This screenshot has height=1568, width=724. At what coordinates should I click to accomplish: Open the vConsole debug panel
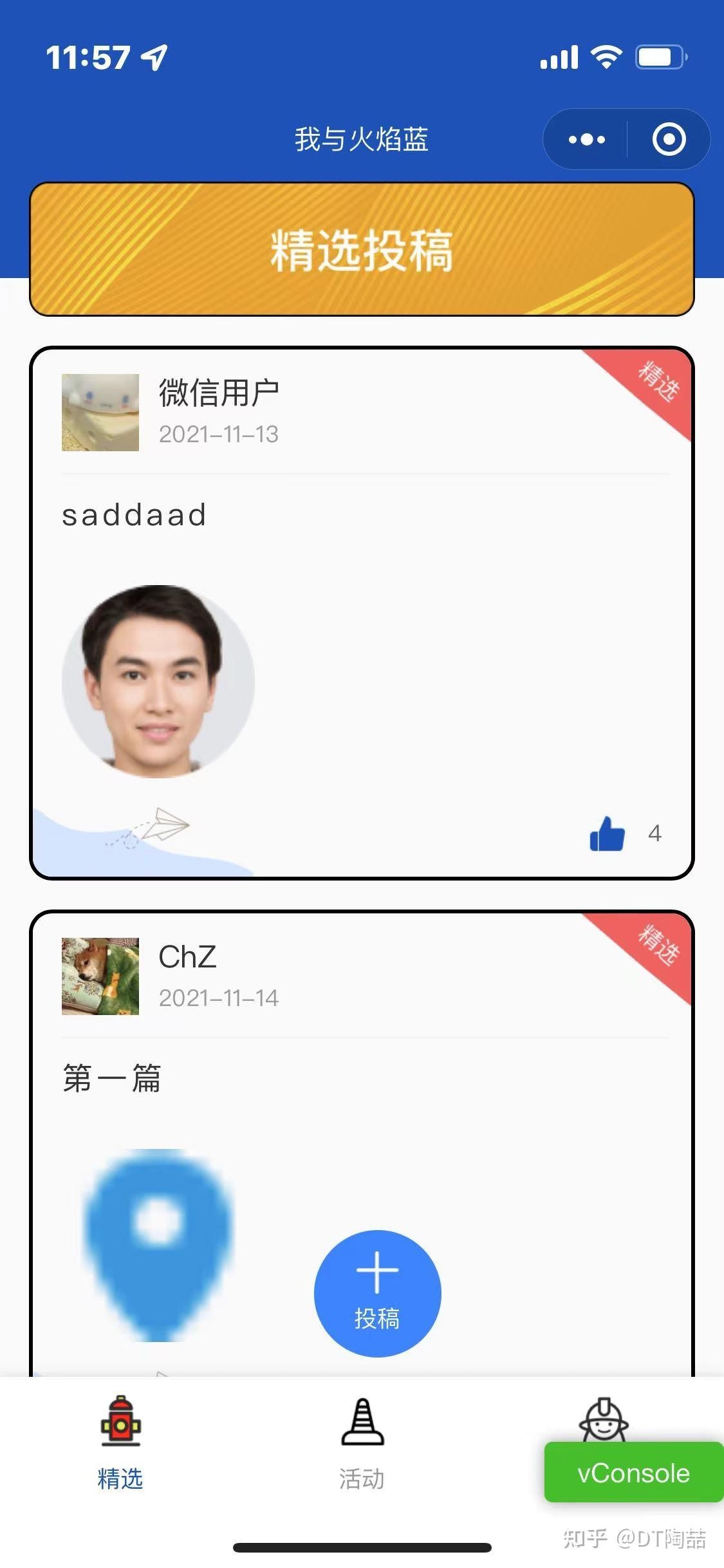pyautogui.click(x=633, y=1473)
